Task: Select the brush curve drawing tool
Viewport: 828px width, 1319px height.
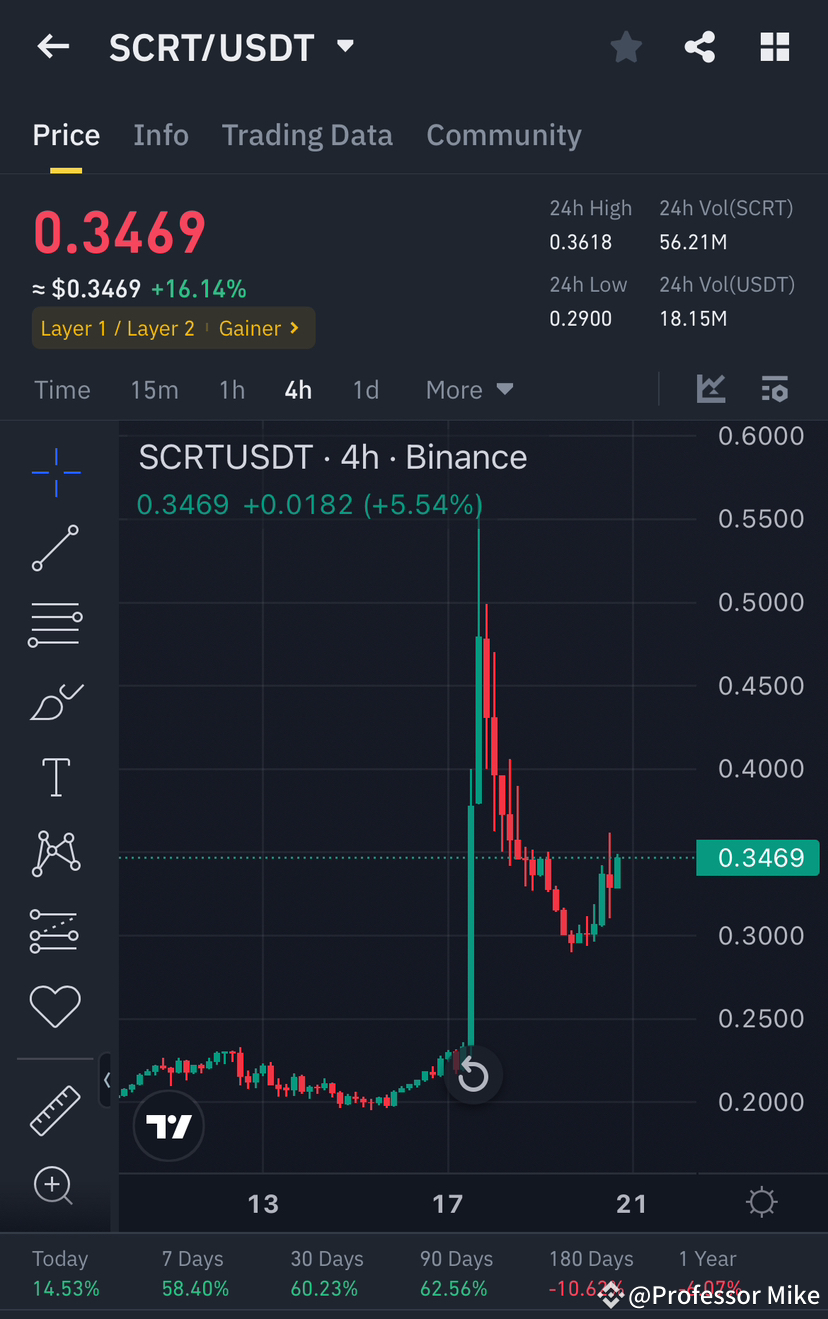Action: (54, 700)
